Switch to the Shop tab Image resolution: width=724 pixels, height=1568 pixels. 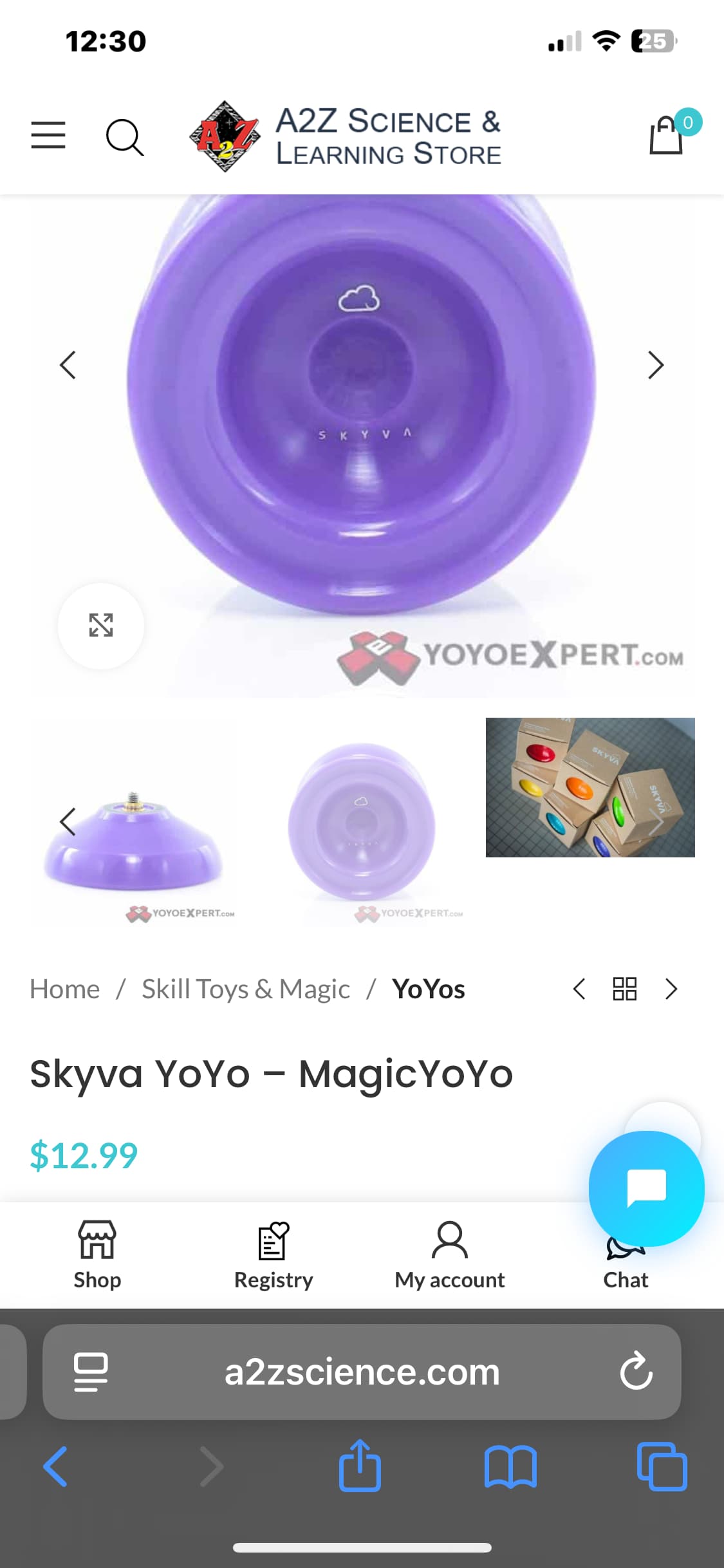pos(97,1255)
